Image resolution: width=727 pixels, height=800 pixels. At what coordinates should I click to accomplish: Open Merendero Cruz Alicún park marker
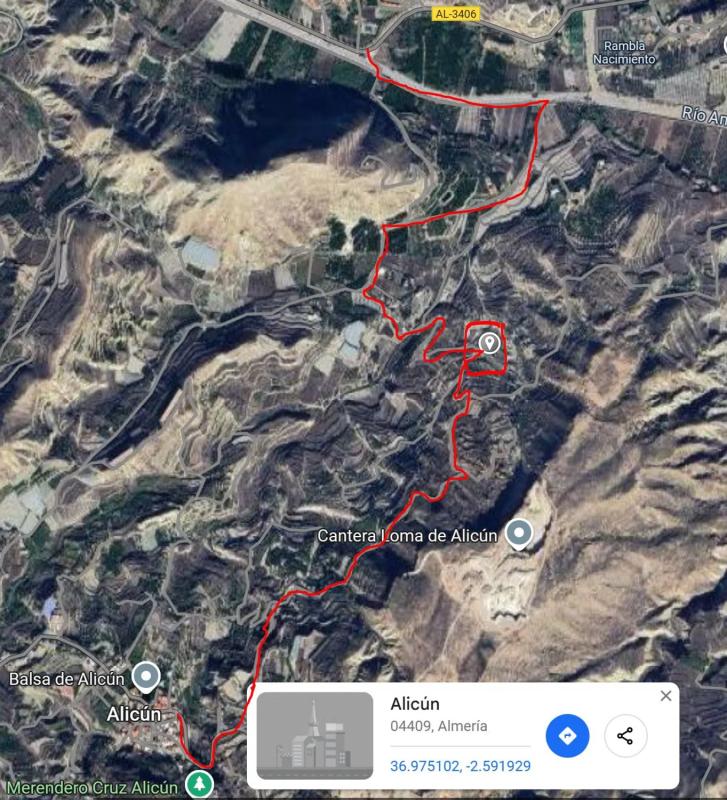click(x=200, y=783)
